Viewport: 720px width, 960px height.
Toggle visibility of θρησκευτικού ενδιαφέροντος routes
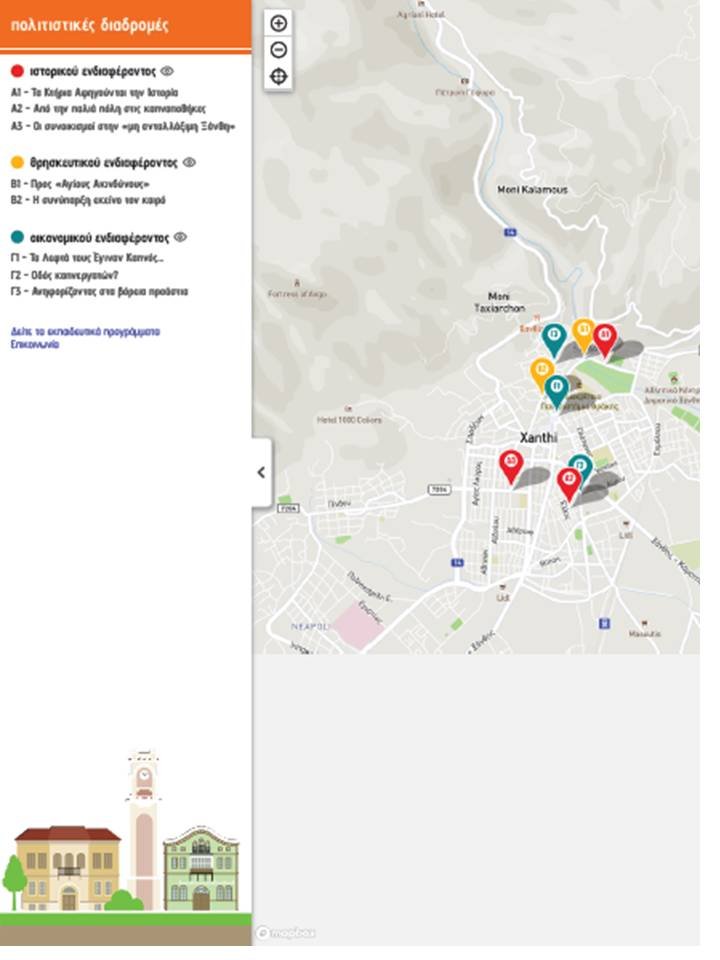(189, 162)
